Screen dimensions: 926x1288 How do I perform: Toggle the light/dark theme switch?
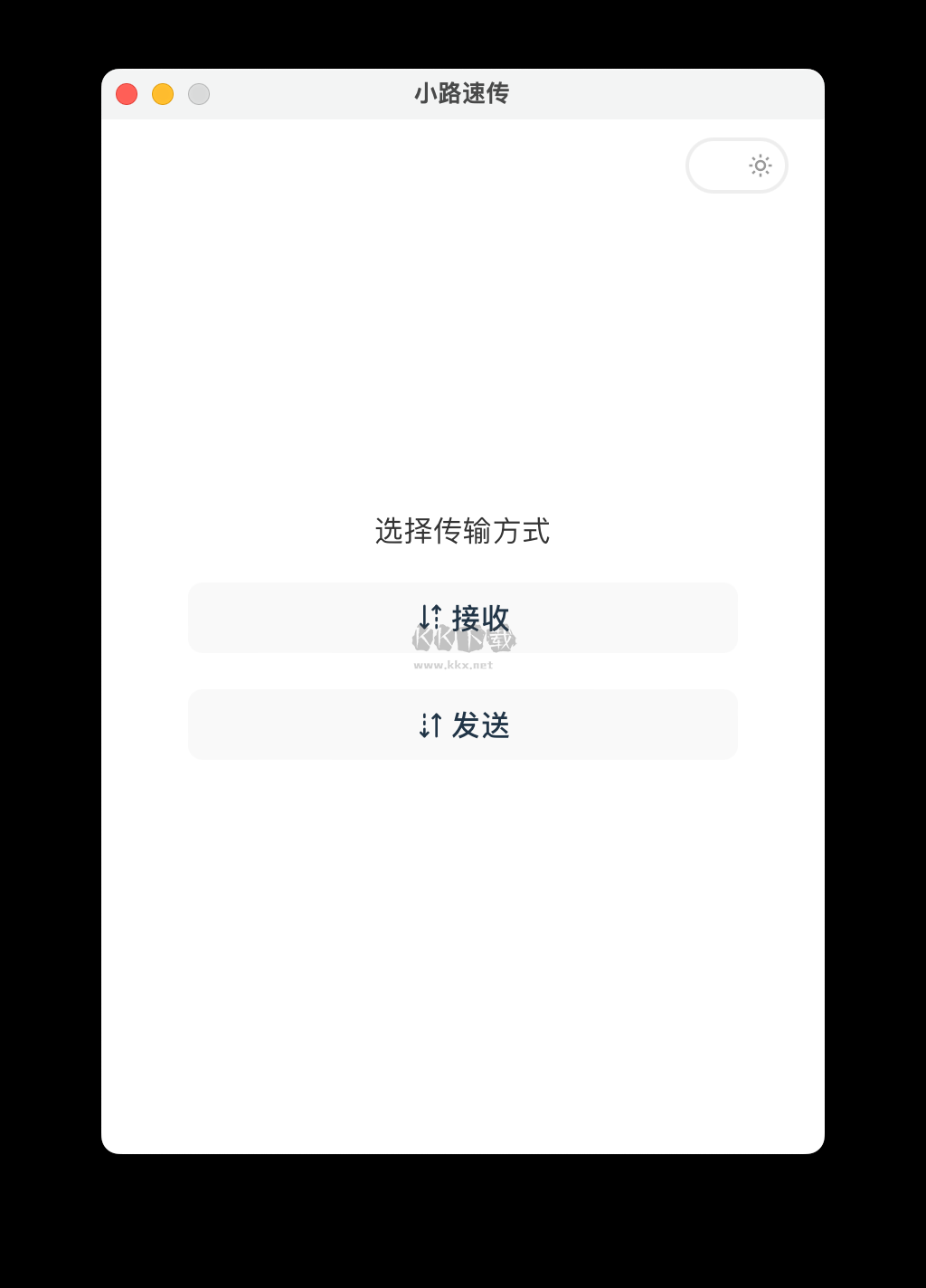point(736,166)
